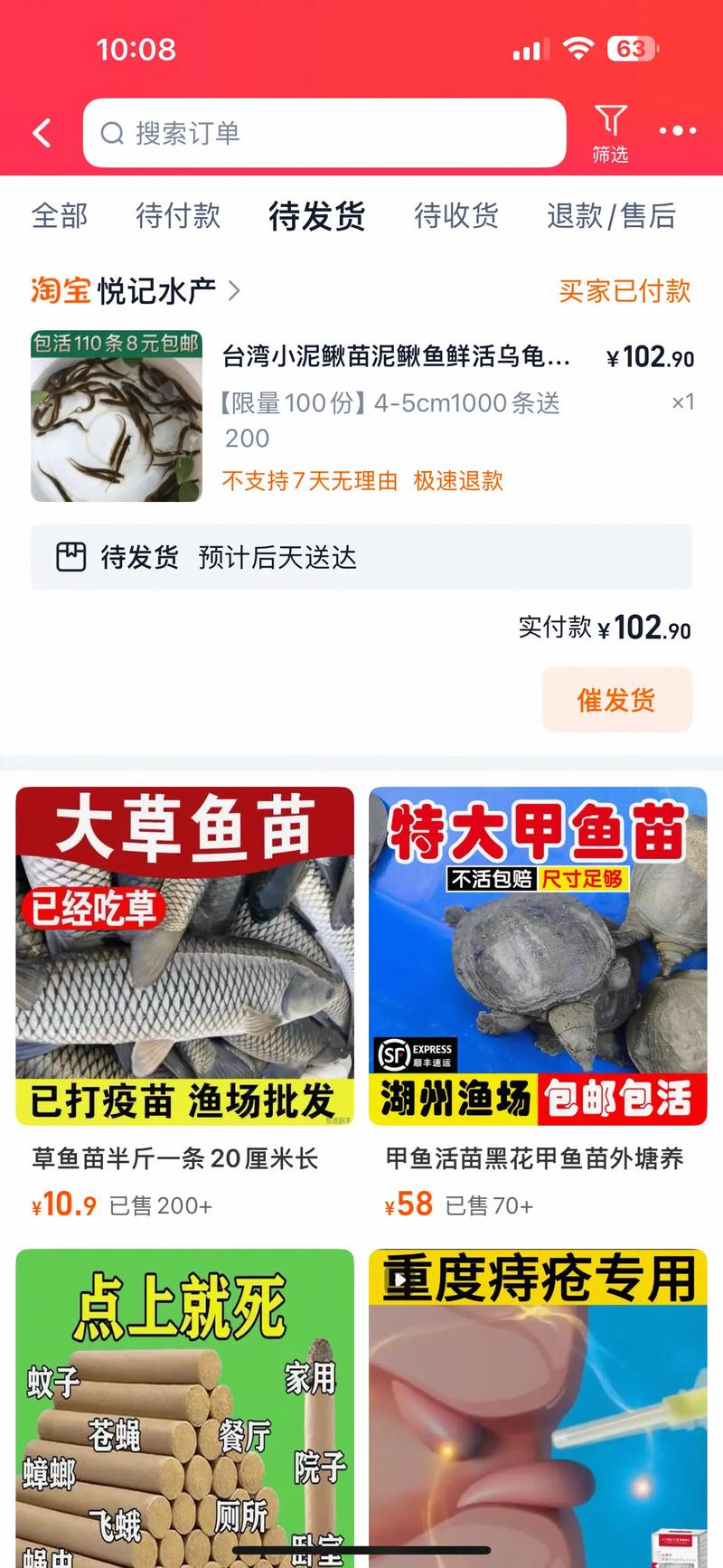The height and width of the screenshot is (1568, 723).
Task: Tap the magnifier icon in the search bar
Action: pyautogui.click(x=112, y=132)
